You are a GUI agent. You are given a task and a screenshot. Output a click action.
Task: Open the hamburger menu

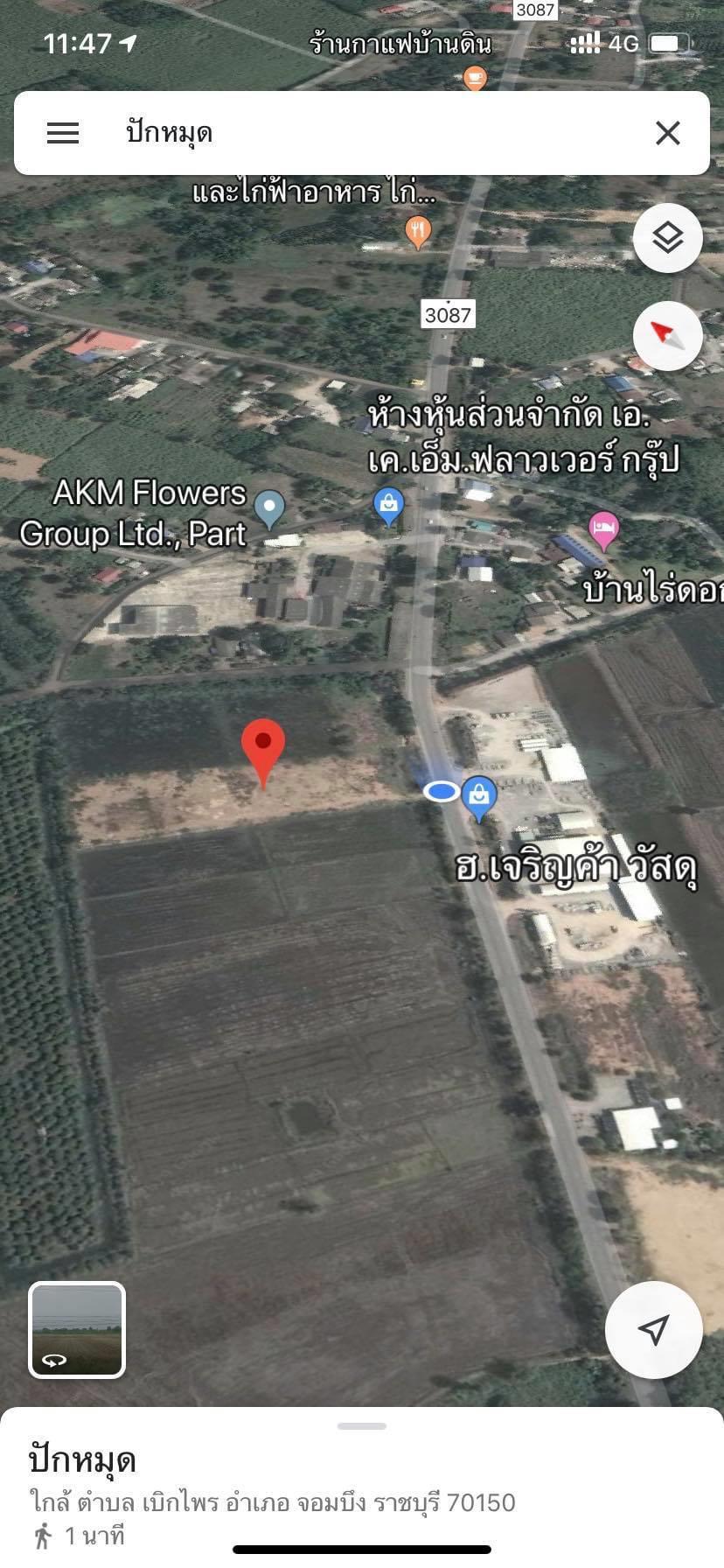(x=63, y=133)
